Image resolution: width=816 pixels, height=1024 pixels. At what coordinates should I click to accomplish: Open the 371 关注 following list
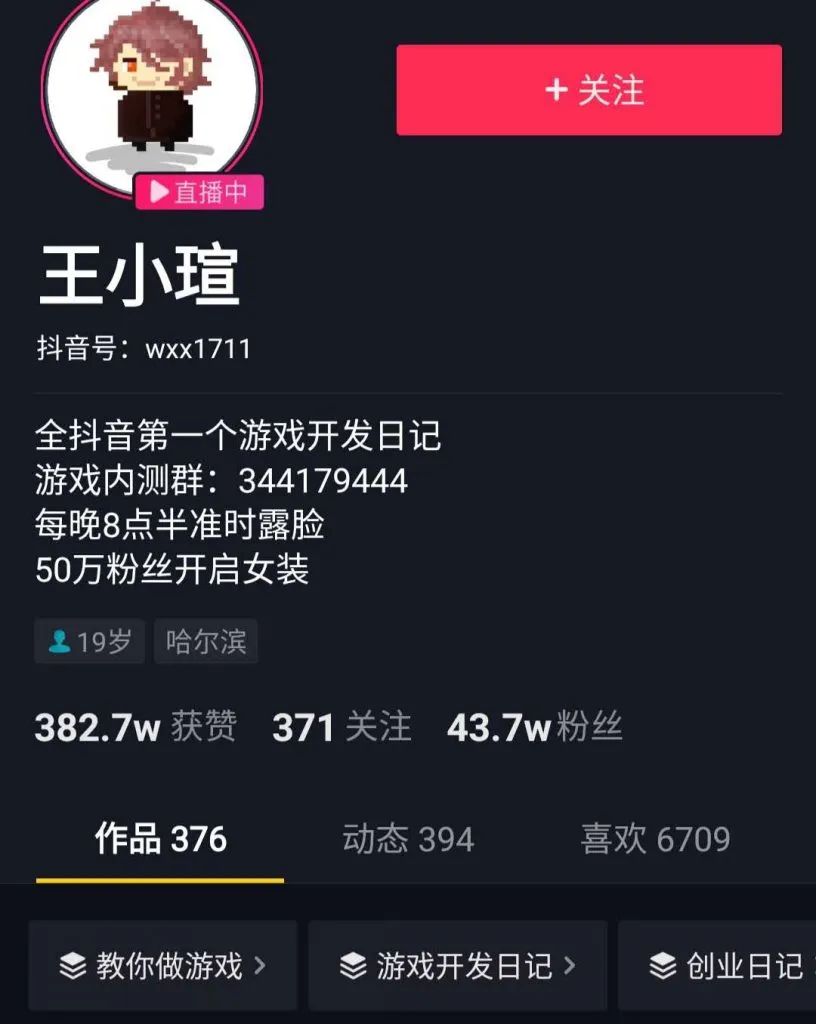click(341, 728)
